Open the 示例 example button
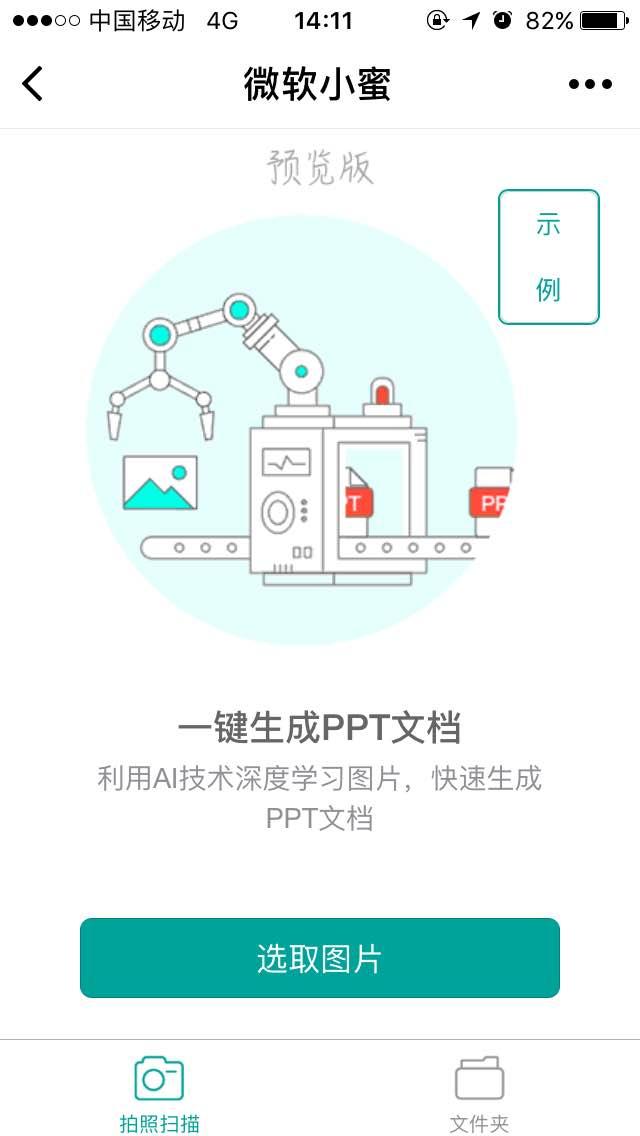Screen dimensions: 640x1136 549,256
